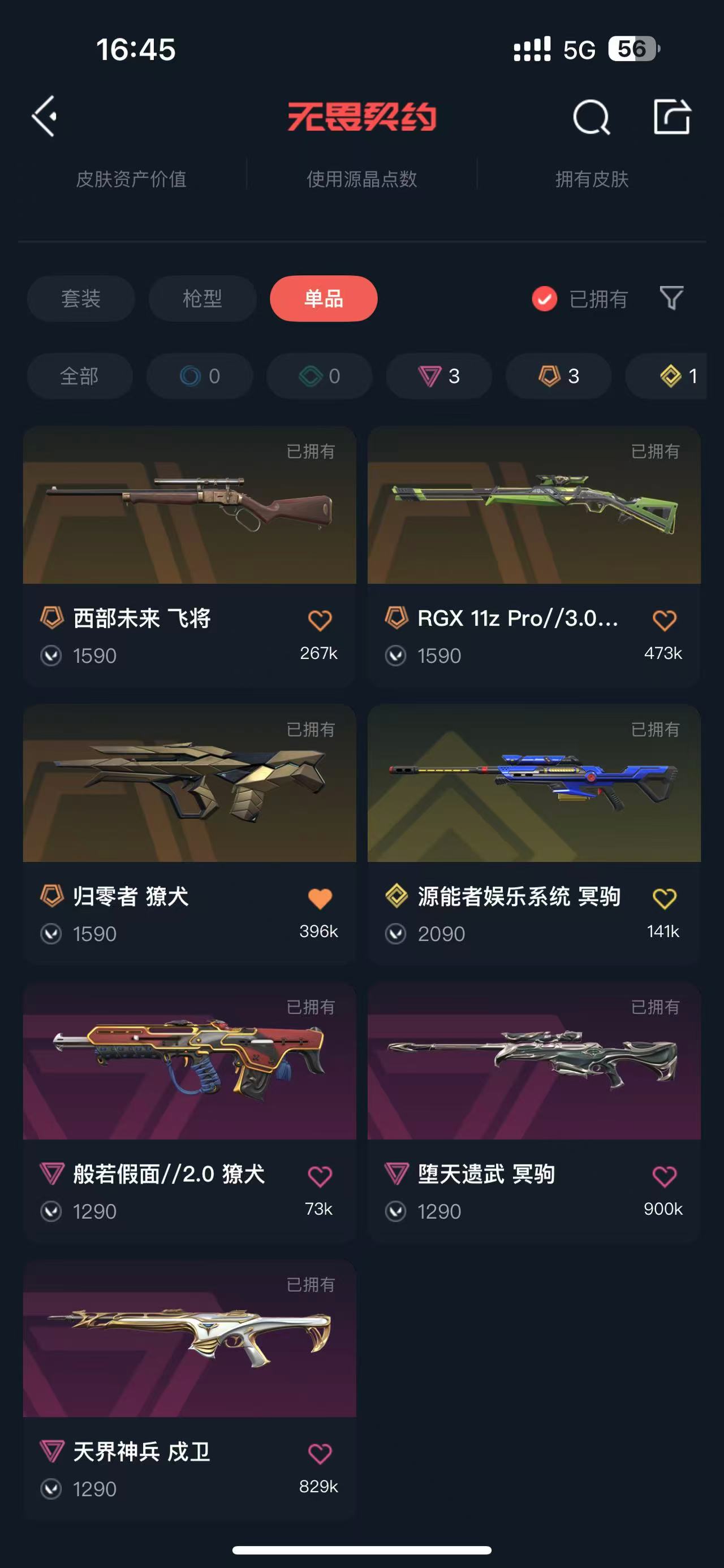
Task: Open the 西部未来 飞将 skin card
Action: pos(189,556)
